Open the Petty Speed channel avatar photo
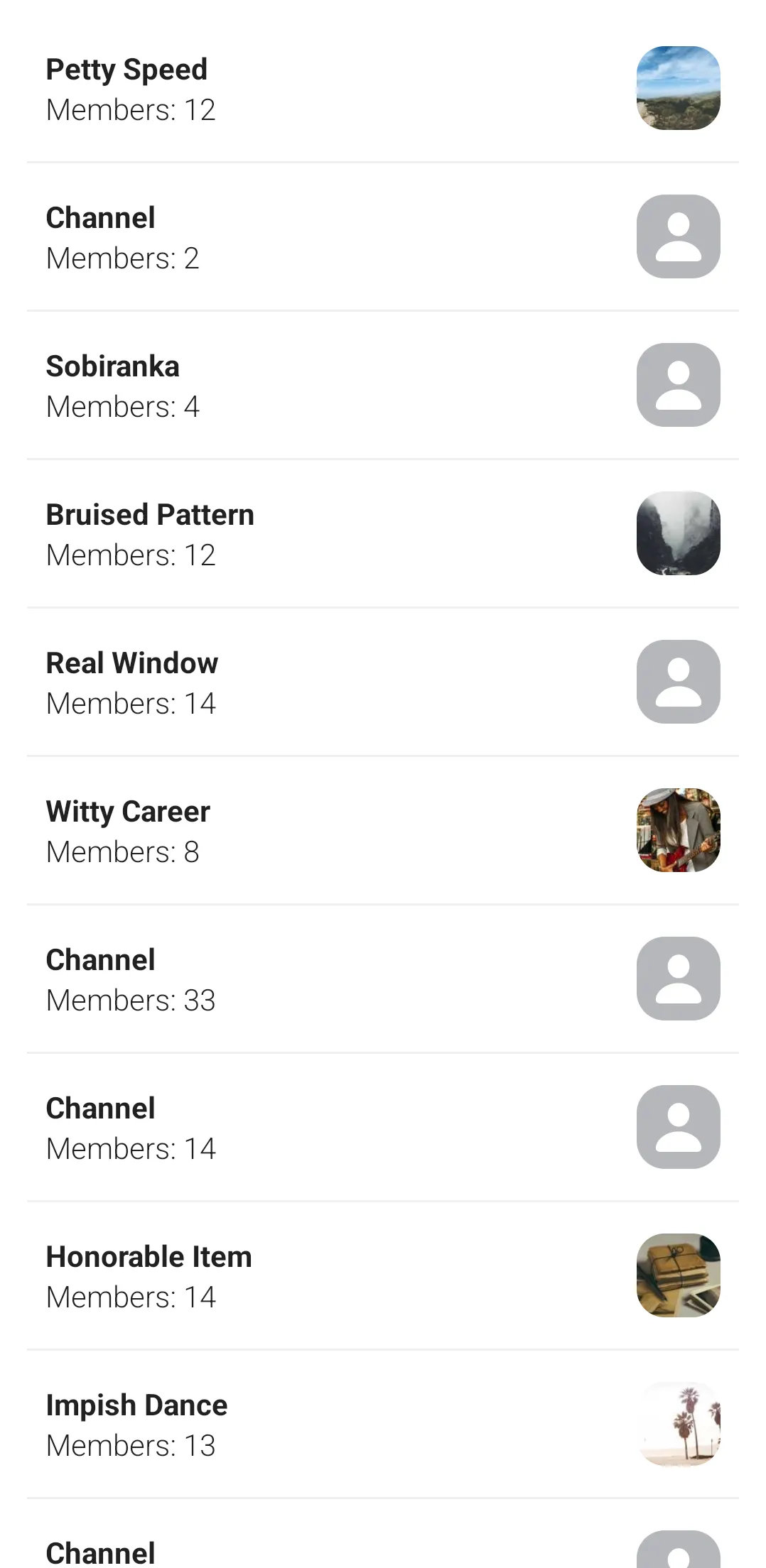The width and height of the screenshot is (766, 1568). tap(678, 88)
